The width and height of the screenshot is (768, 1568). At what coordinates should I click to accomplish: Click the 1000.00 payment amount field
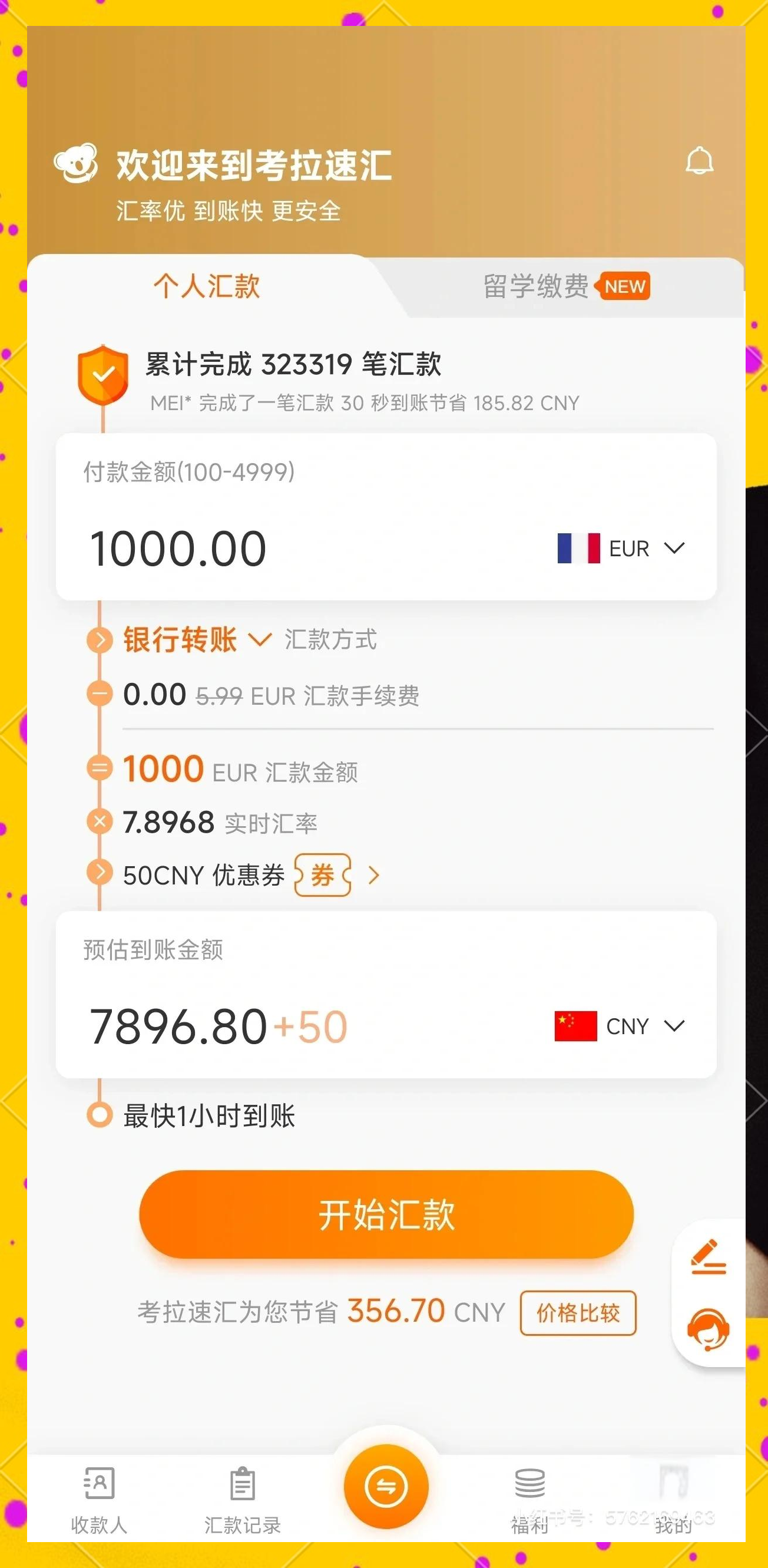(x=179, y=547)
